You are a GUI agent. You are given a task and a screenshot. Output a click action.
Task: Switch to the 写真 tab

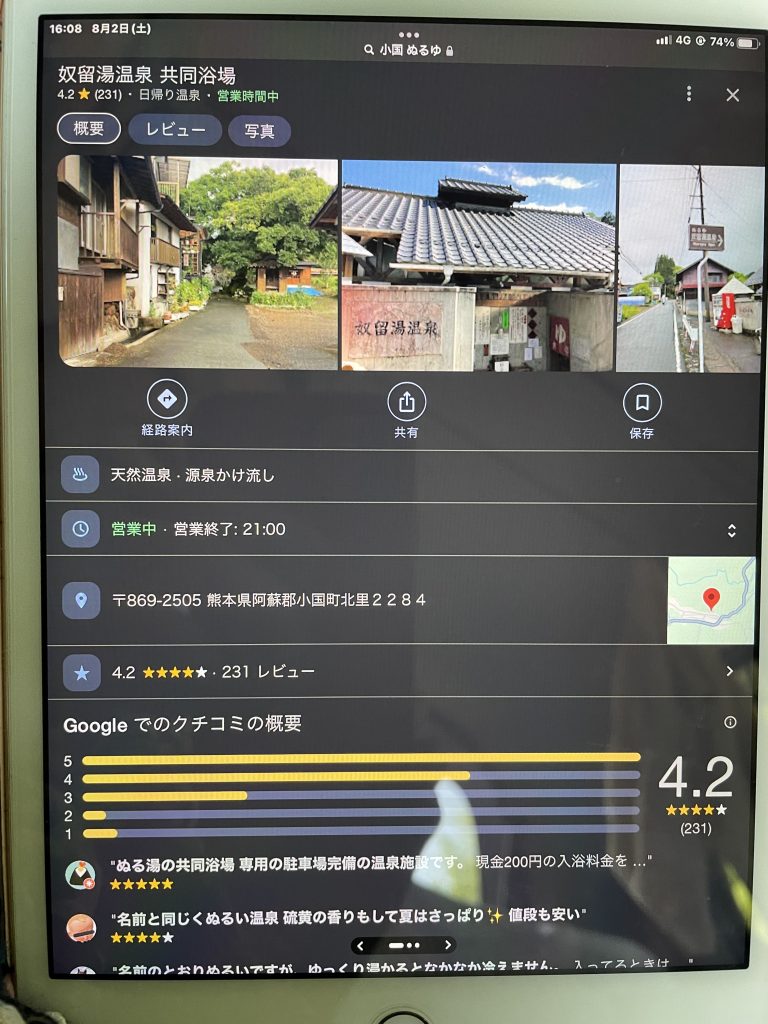[x=259, y=131]
